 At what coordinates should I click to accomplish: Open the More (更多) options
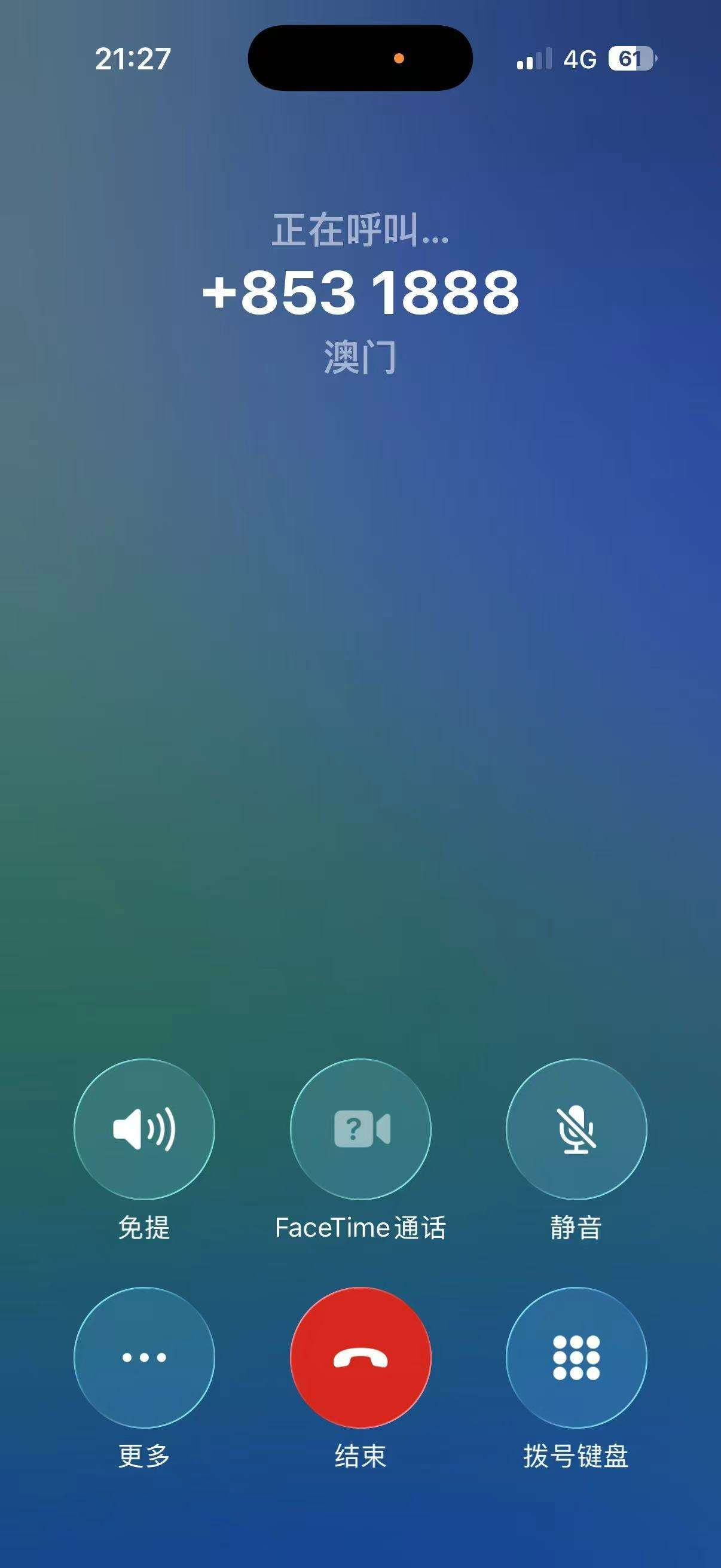point(144,1357)
